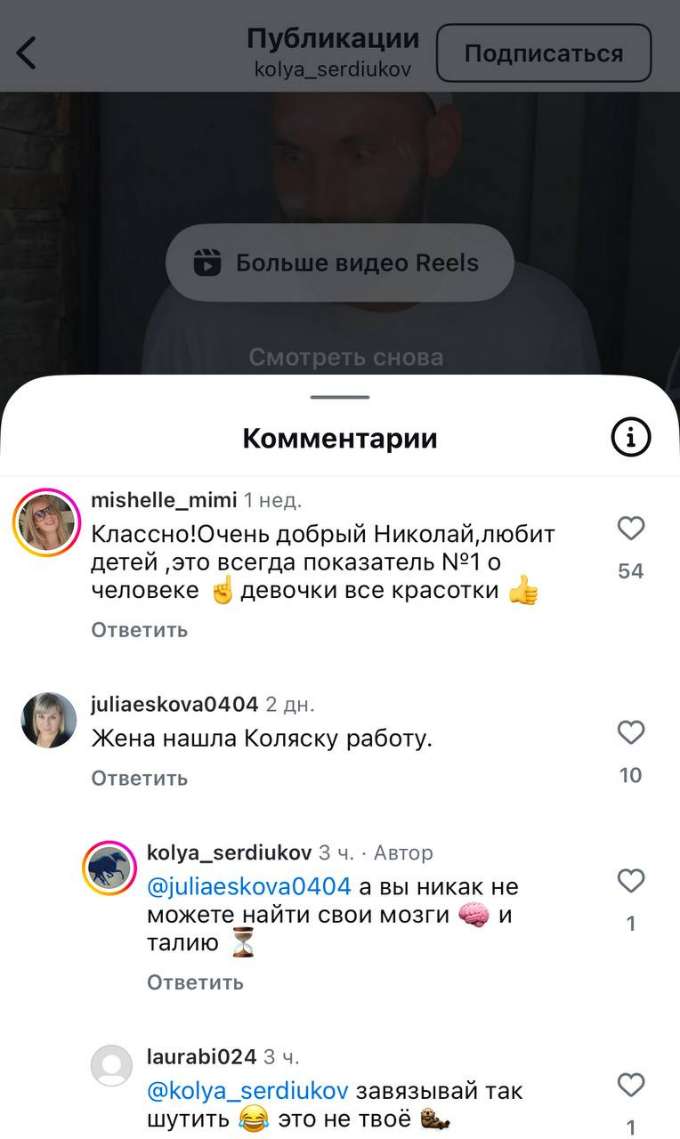
Task: Like juliaeskova0404's comment
Action: pos(630,733)
